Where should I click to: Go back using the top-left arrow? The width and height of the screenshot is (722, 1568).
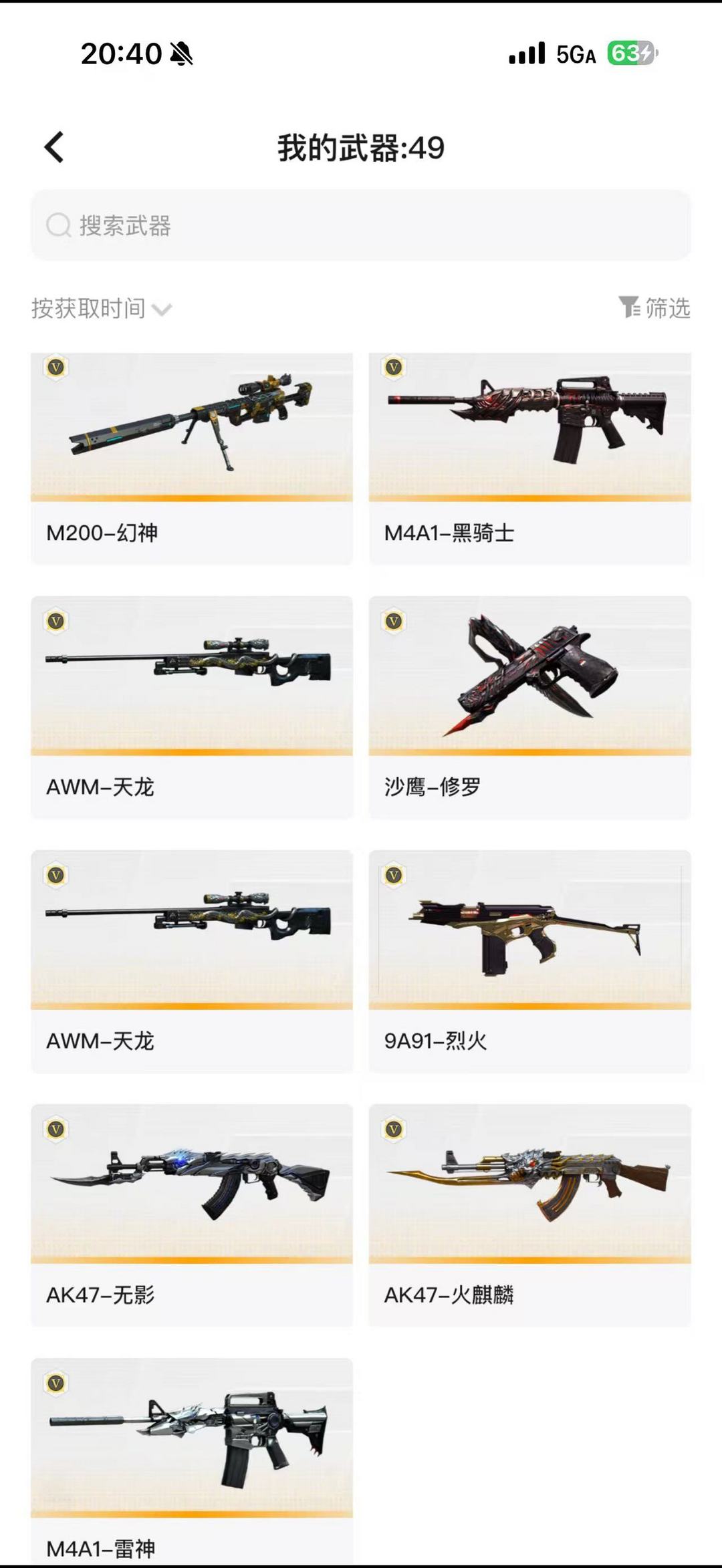coord(55,147)
